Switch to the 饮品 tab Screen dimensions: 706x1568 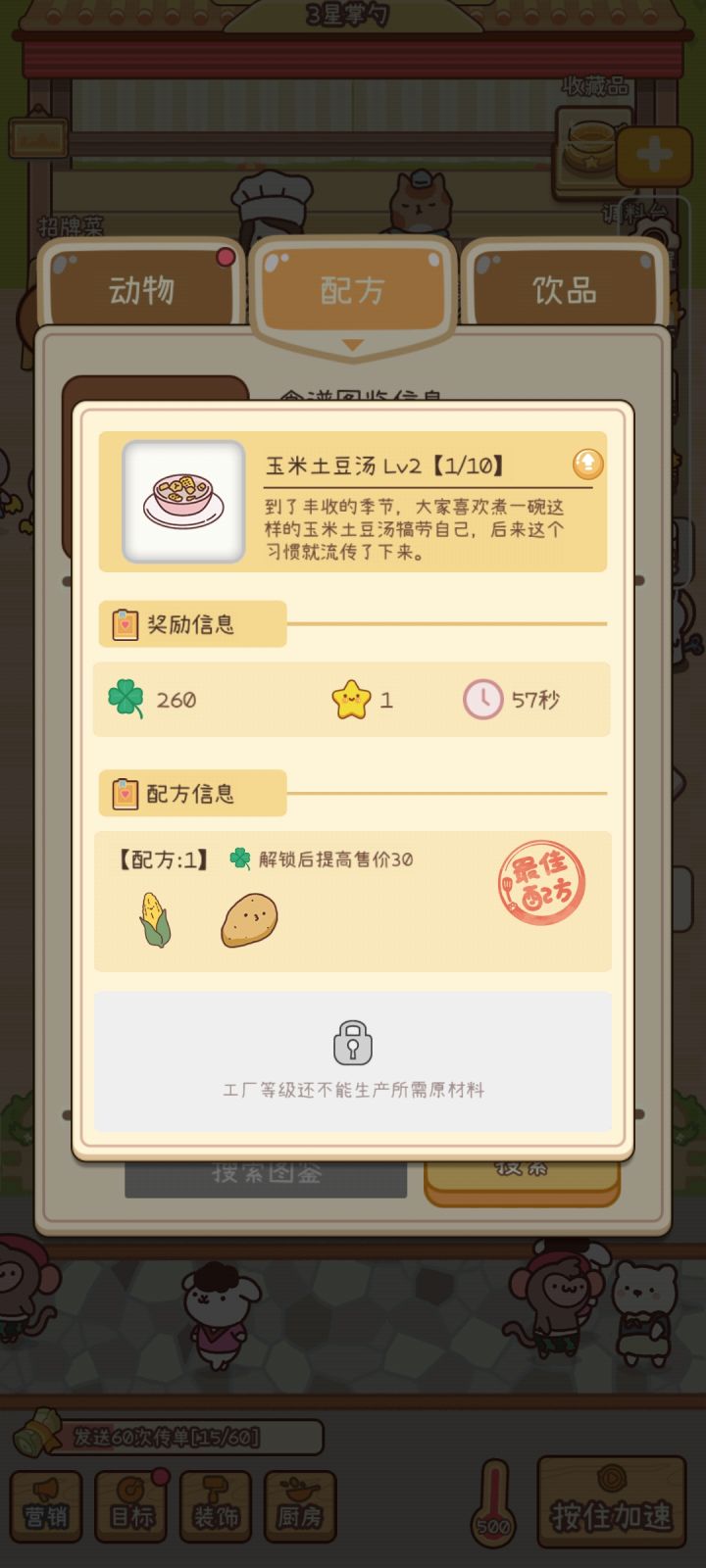tap(567, 289)
